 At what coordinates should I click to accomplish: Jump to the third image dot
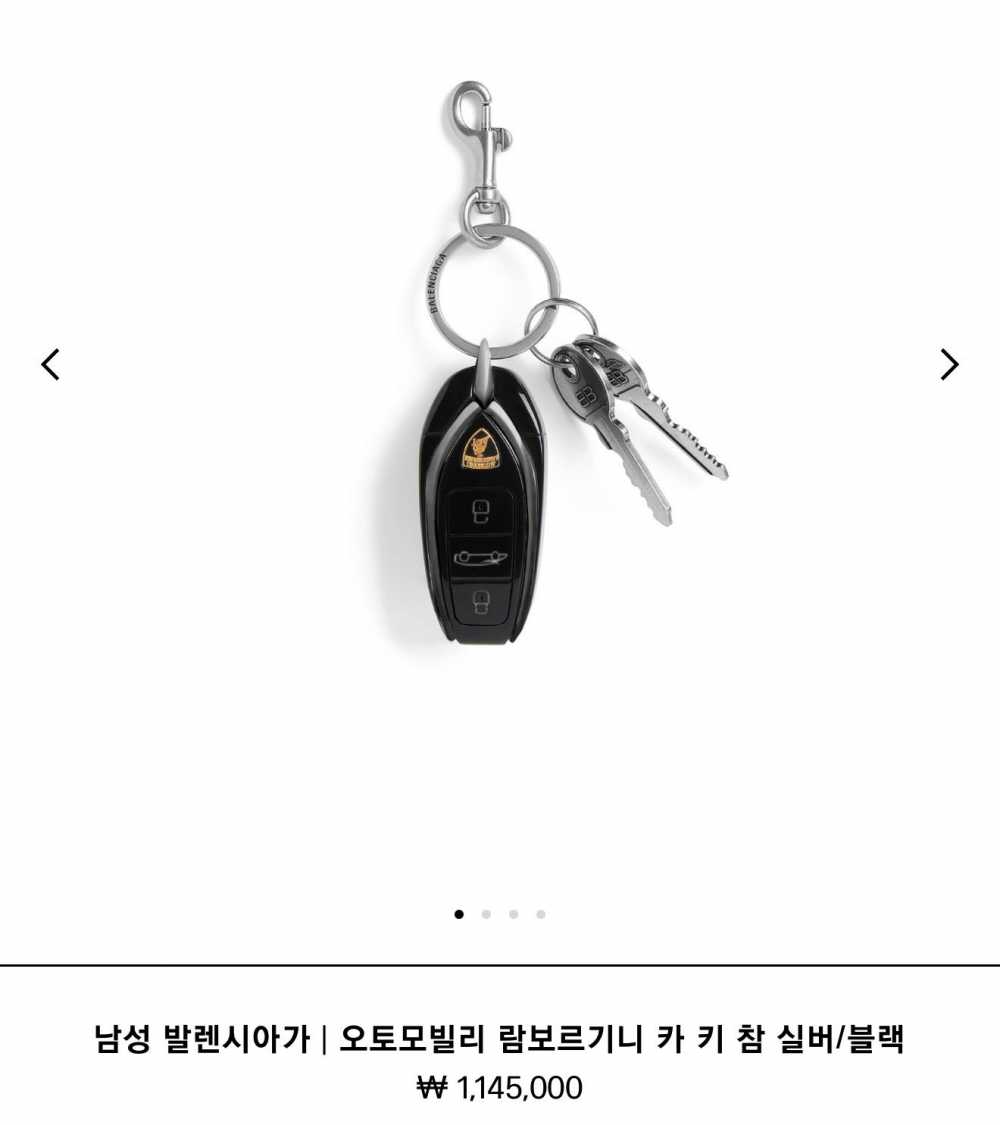click(513, 914)
